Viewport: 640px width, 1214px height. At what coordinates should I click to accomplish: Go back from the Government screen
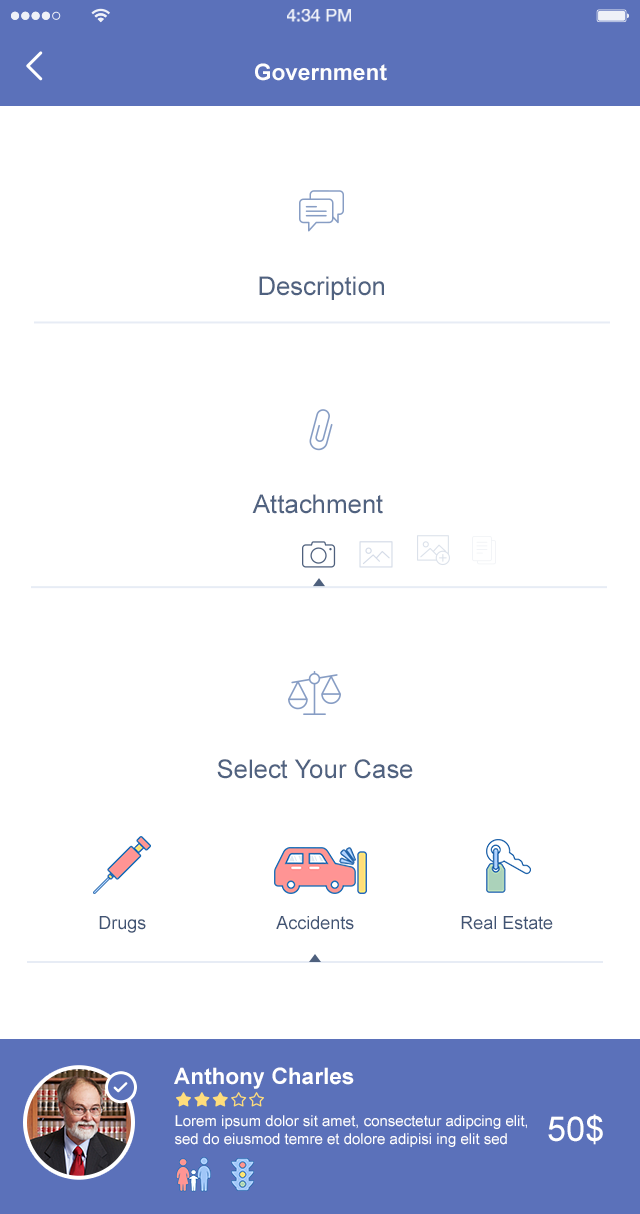pos(35,67)
